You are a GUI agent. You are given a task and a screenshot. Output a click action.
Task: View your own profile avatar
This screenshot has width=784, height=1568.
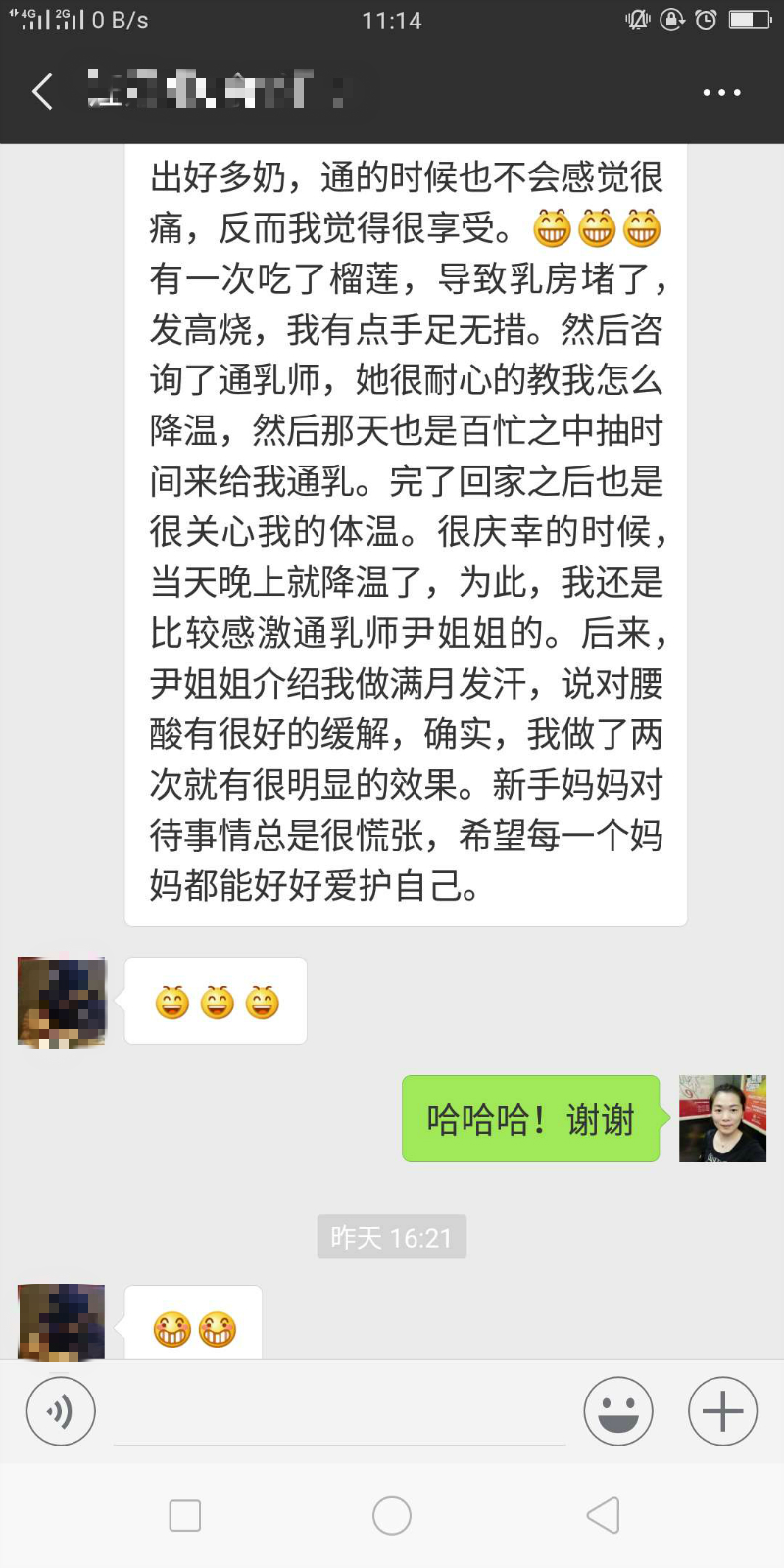tap(722, 1118)
